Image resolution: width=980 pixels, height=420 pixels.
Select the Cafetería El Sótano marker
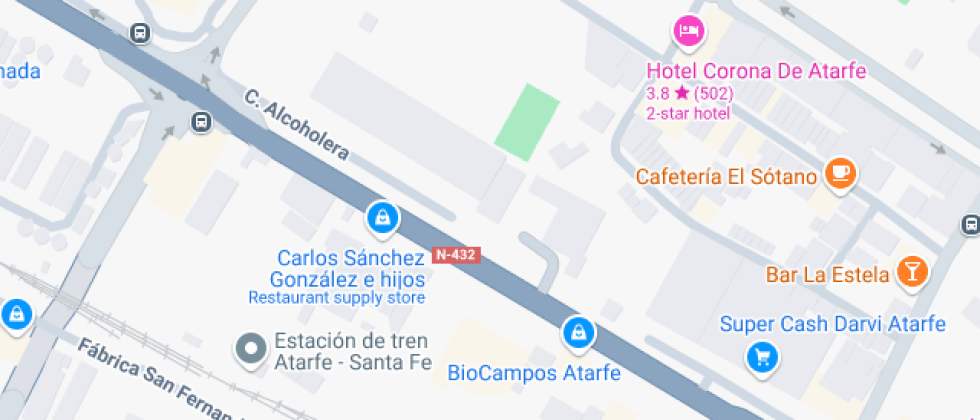click(842, 174)
